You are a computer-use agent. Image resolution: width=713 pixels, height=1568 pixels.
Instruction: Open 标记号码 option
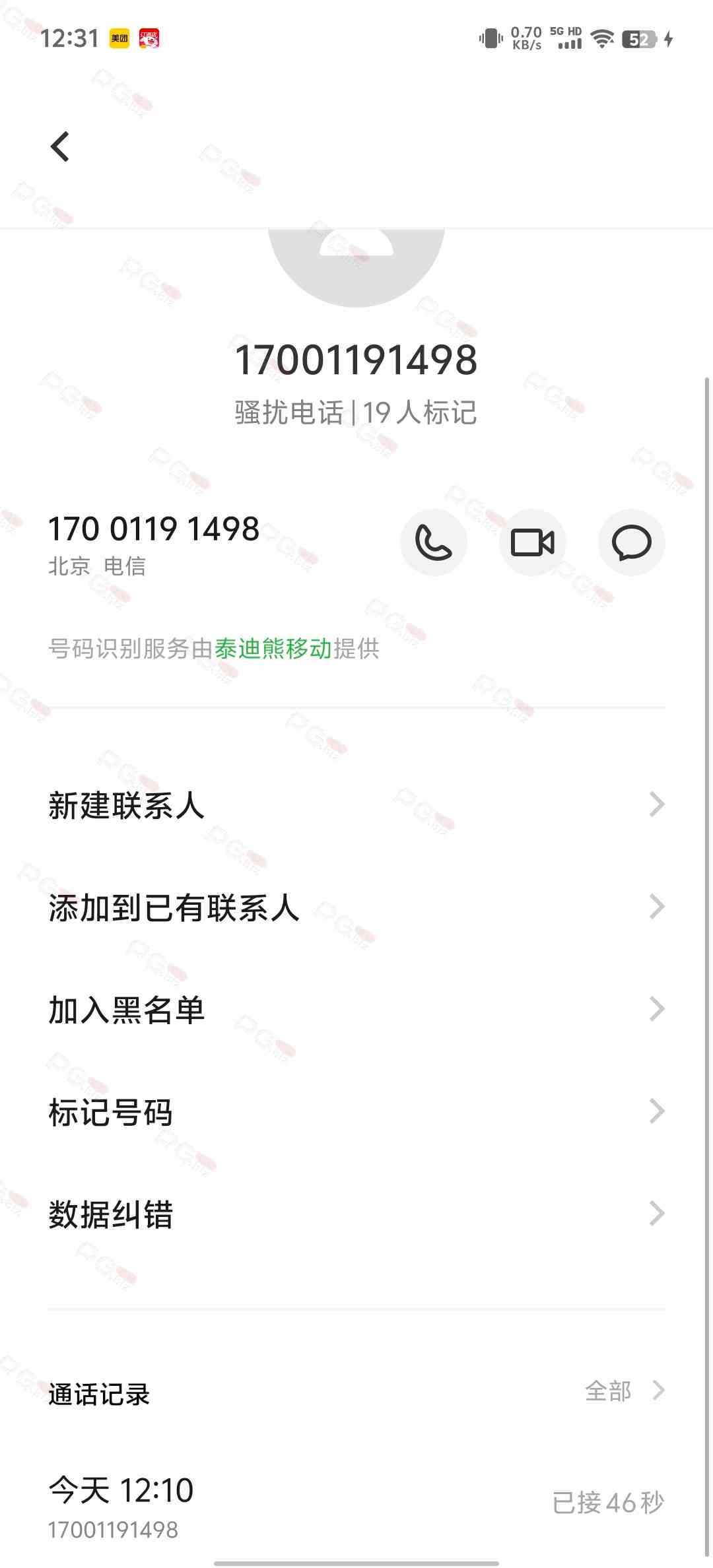[x=356, y=1111]
